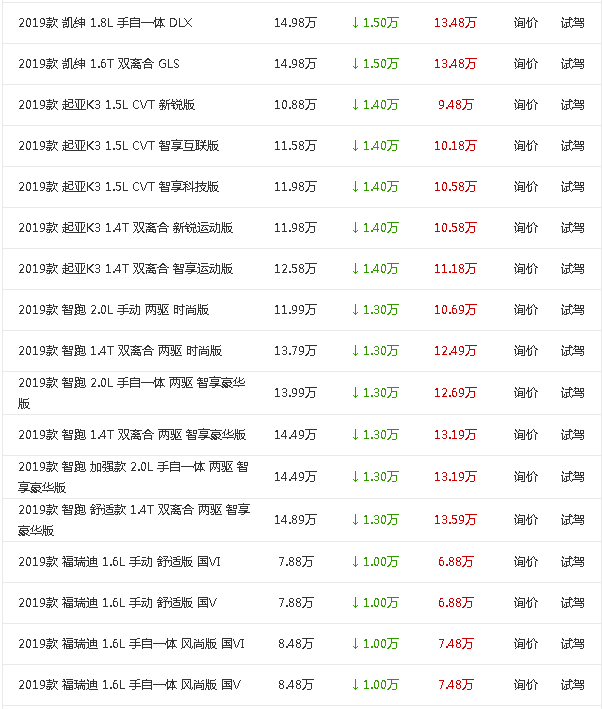Open 询价 for 智跑 1.4T 双离合 两驱 时尚版
This screenshot has width=602, height=709.
coord(525,351)
